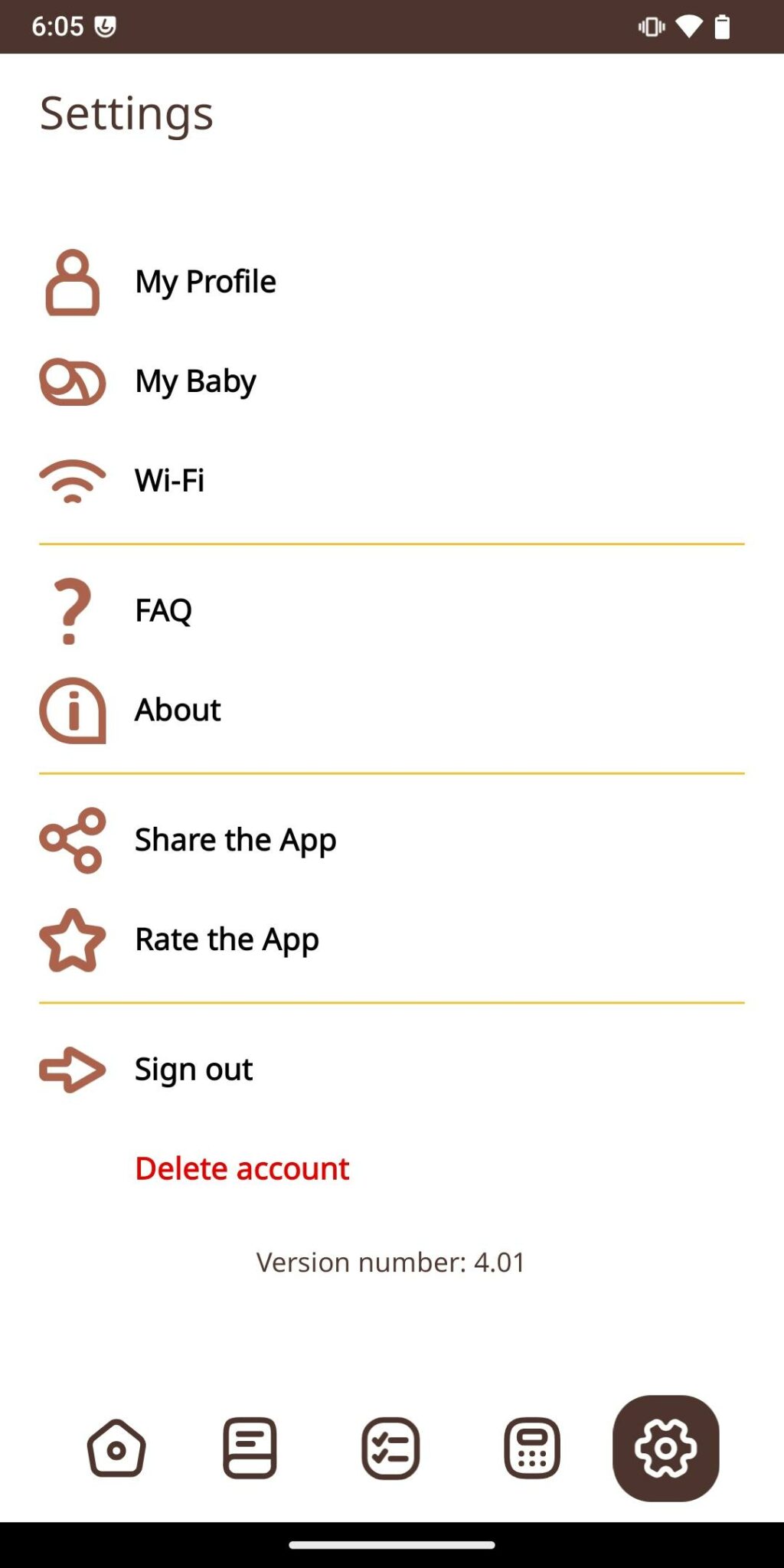Click the Share the App icon
784x1568 pixels.
click(x=73, y=841)
